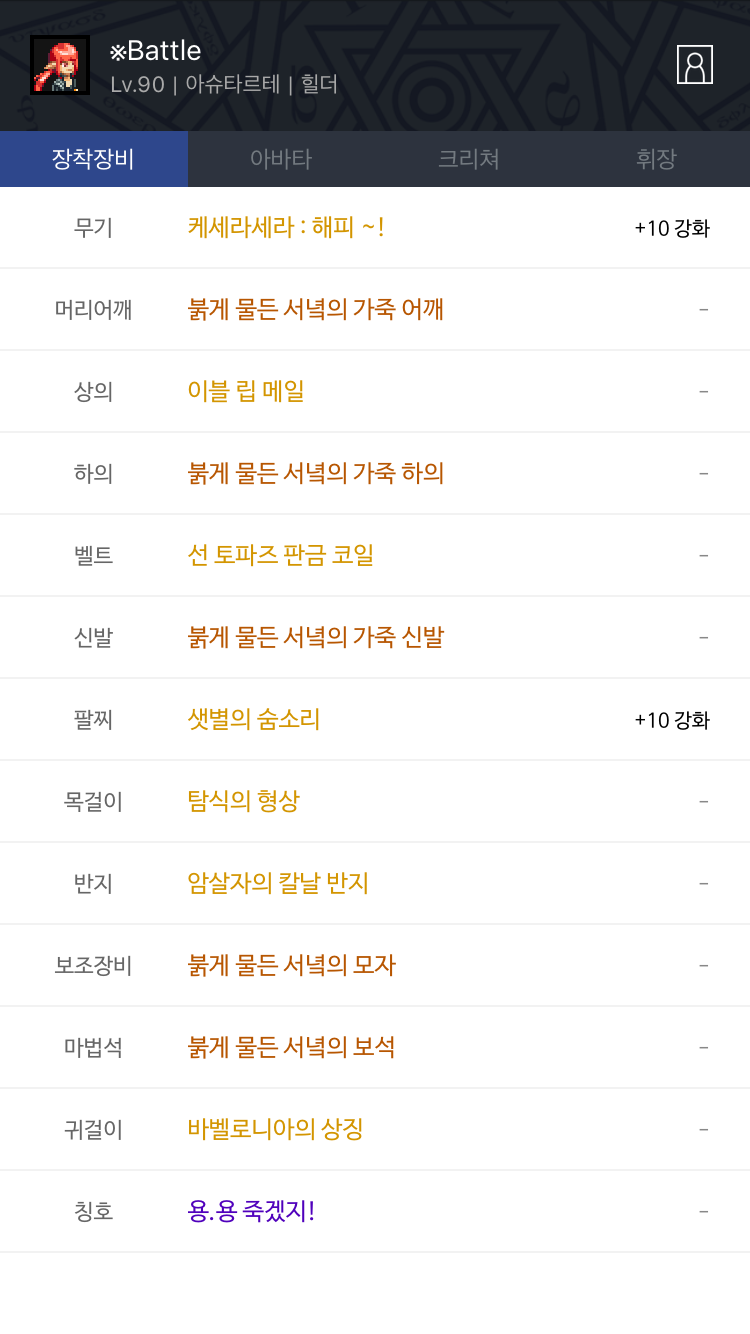The height and width of the screenshot is (1334, 750).
Task: Open 선 토파즈 판금 코일 belt
Action: pyautogui.click(x=281, y=556)
